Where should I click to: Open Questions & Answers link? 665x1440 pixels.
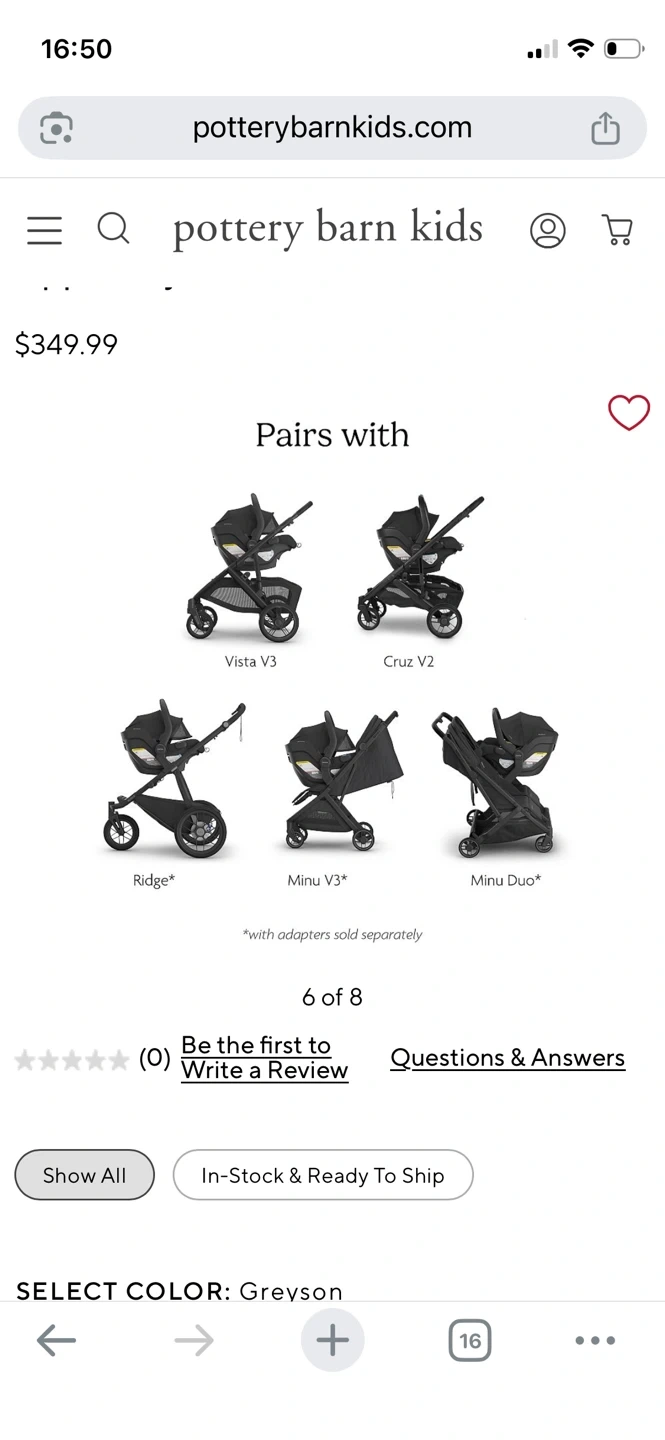[508, 1058]
